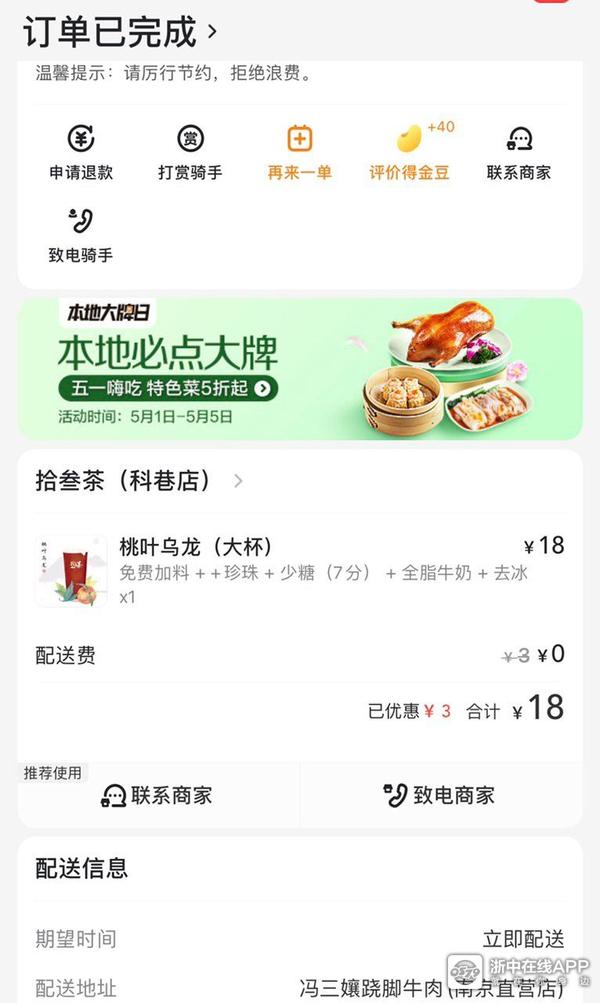Call the rider via 致电骑手

point(81,236)
